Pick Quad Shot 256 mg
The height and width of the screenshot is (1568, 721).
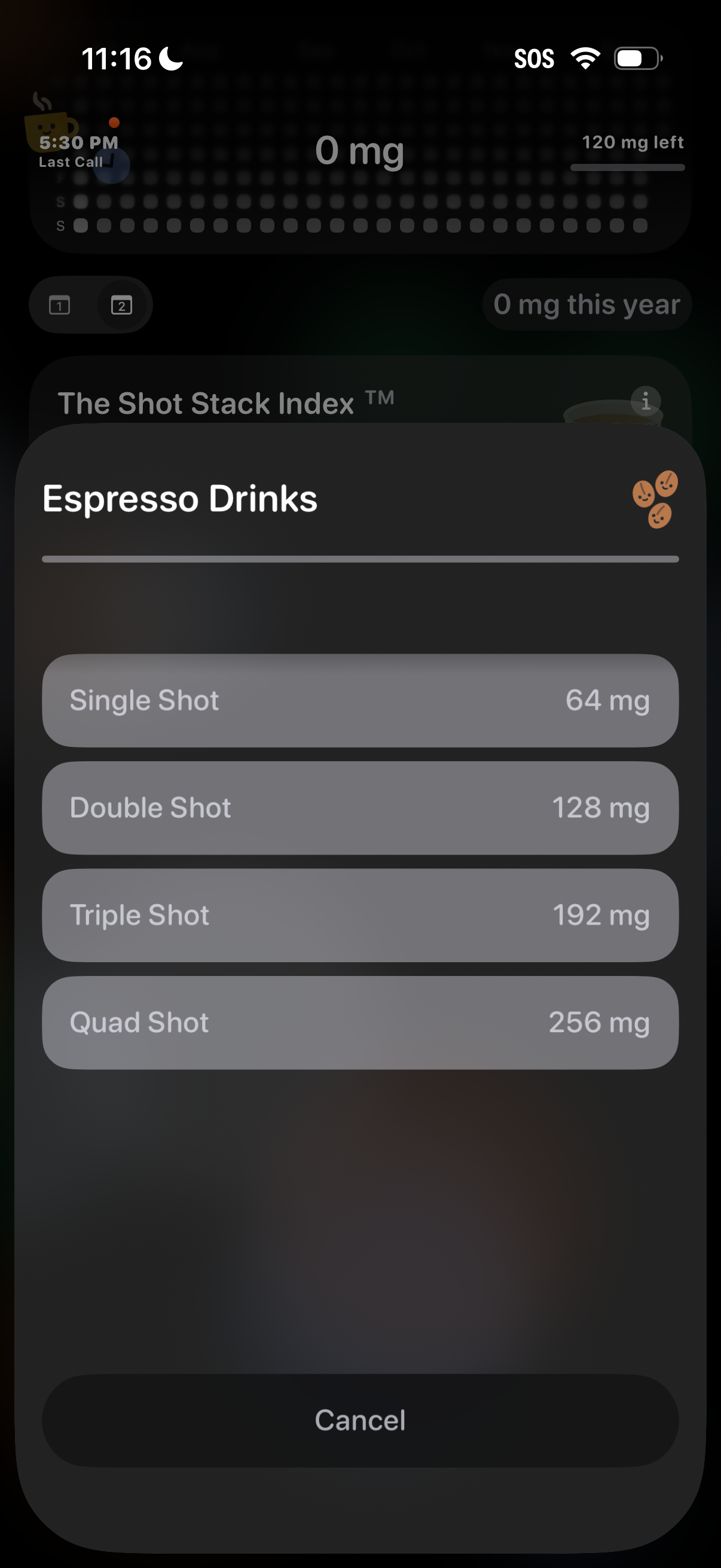click(360, 1023)
